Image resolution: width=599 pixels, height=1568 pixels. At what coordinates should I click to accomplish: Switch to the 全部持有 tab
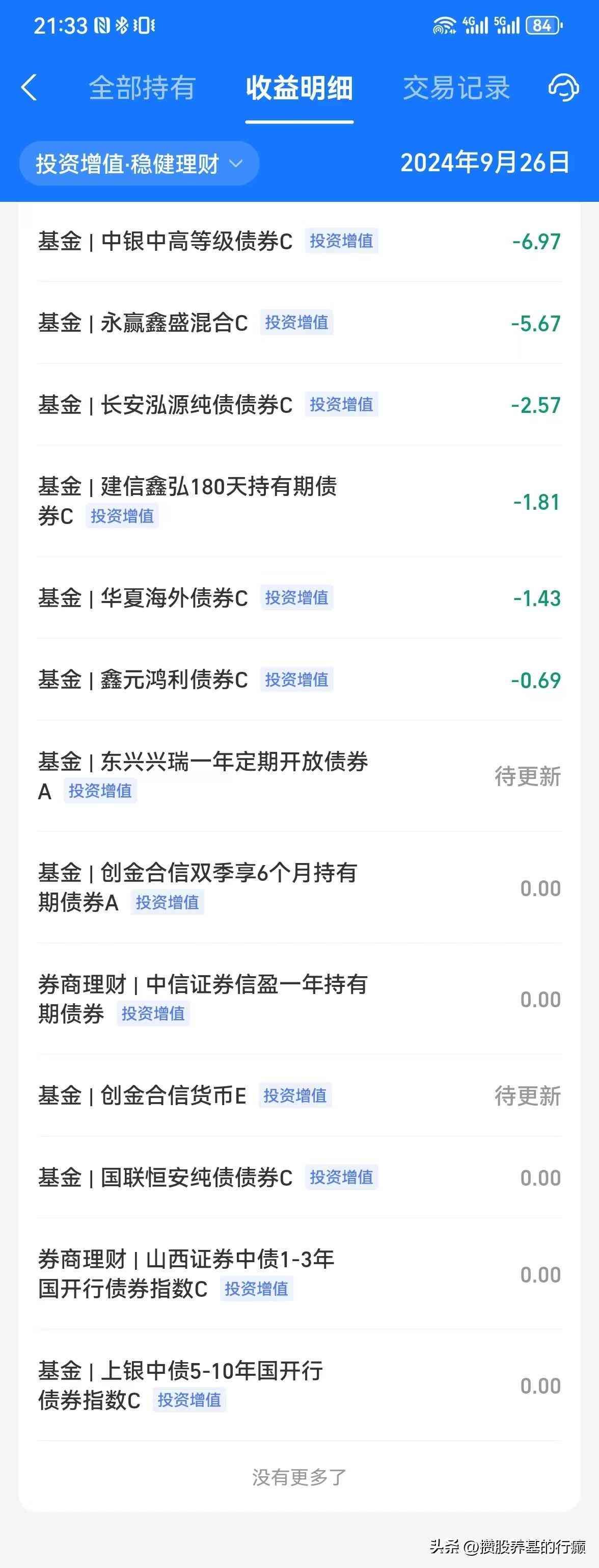[142, 88]
